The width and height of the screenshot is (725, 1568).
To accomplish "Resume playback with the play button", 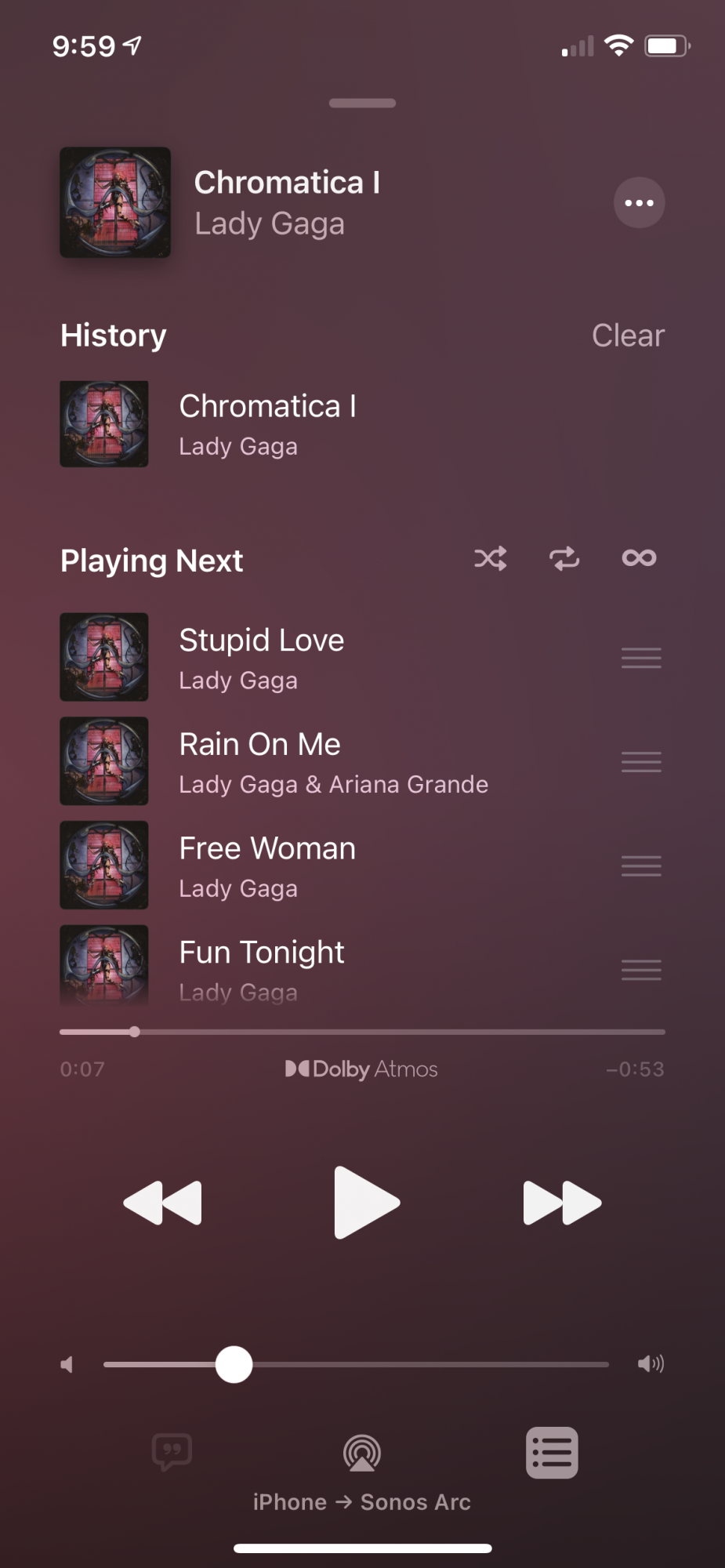I will pyautogui.click(x=365, y=1203).
